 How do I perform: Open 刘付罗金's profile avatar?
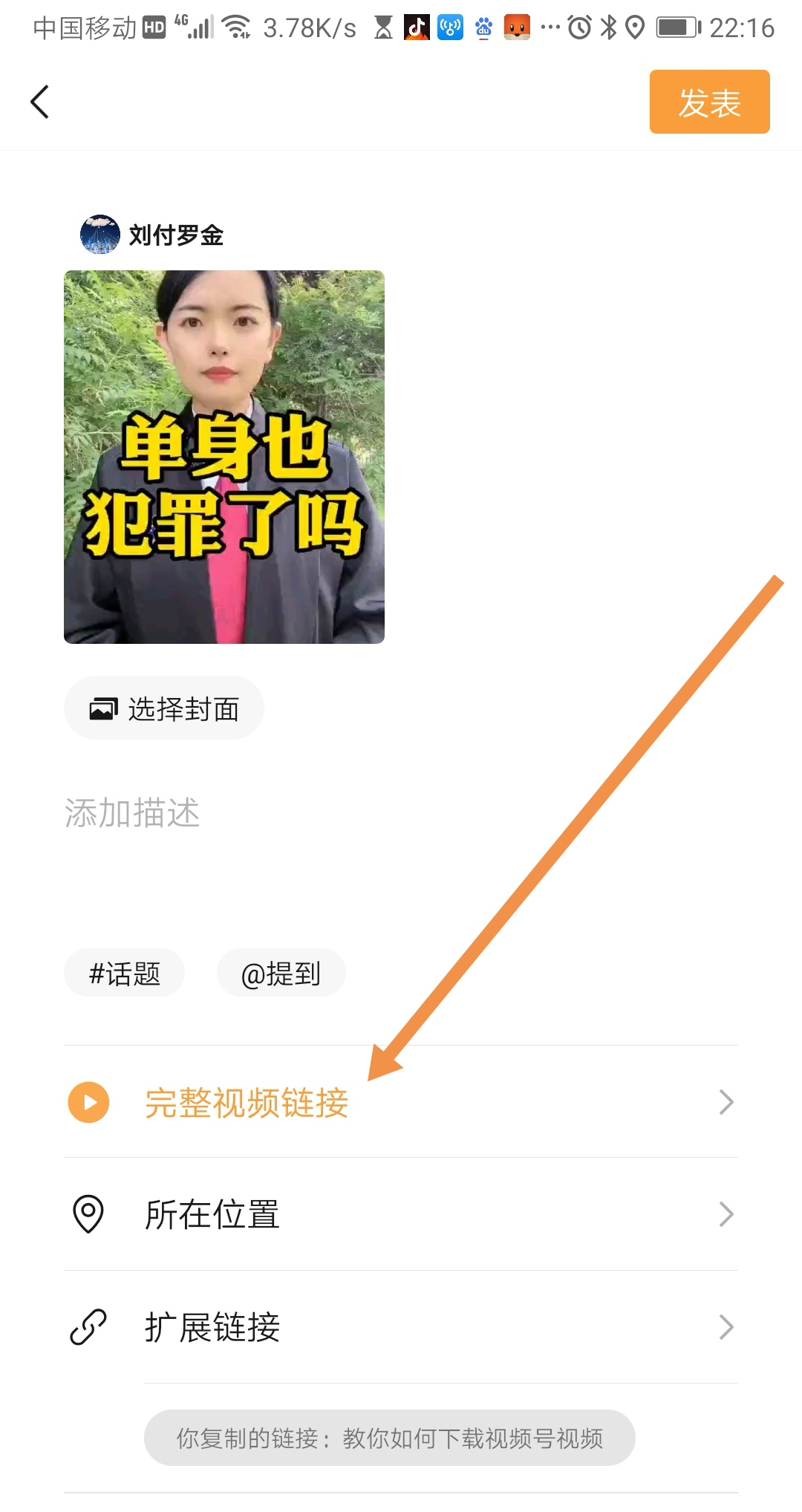100,233
